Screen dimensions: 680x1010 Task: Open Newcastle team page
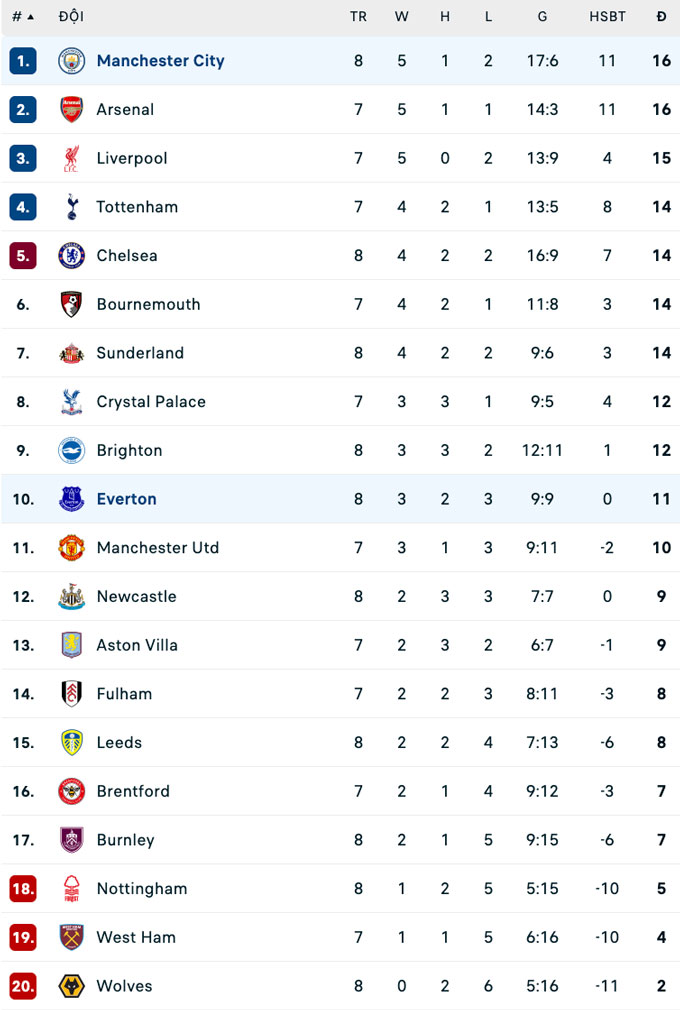[136, 597]
